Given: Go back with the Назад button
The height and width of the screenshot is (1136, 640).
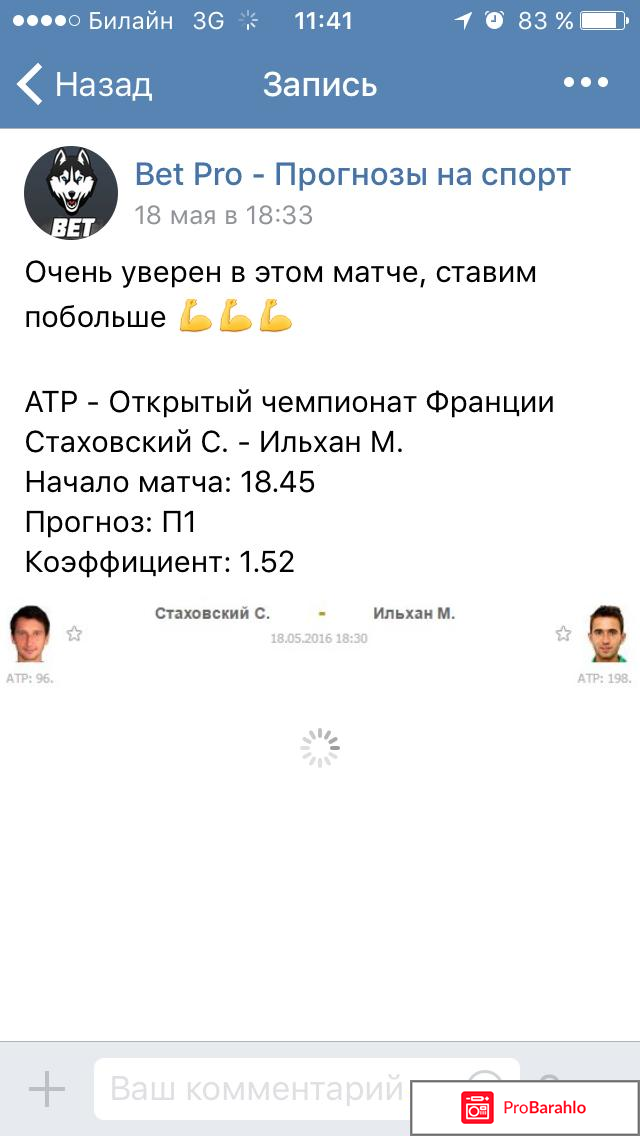Looking at the screenshot, I should tap(84, 85).
